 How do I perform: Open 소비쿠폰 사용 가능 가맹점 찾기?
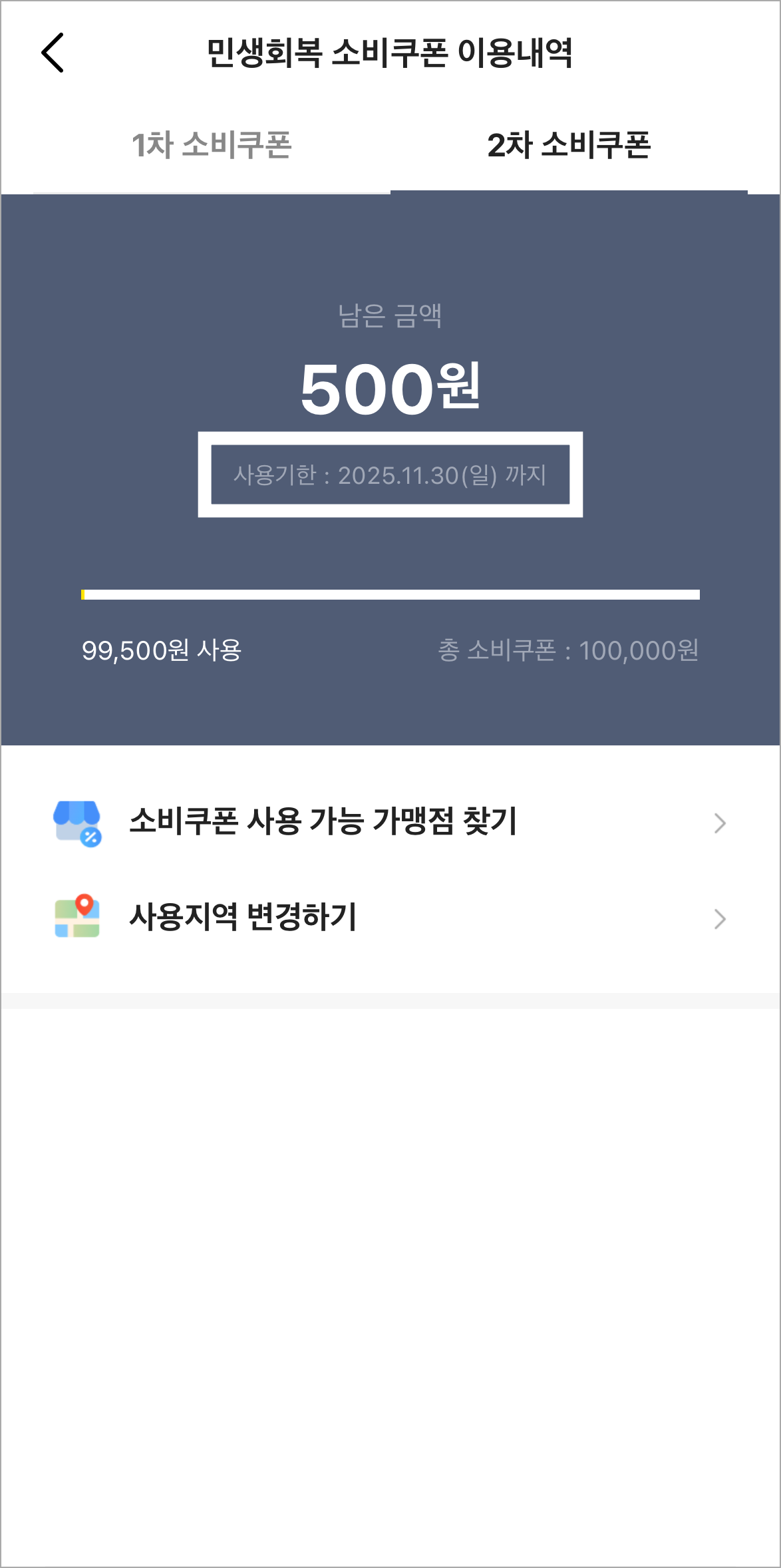[x=323, y=824]
